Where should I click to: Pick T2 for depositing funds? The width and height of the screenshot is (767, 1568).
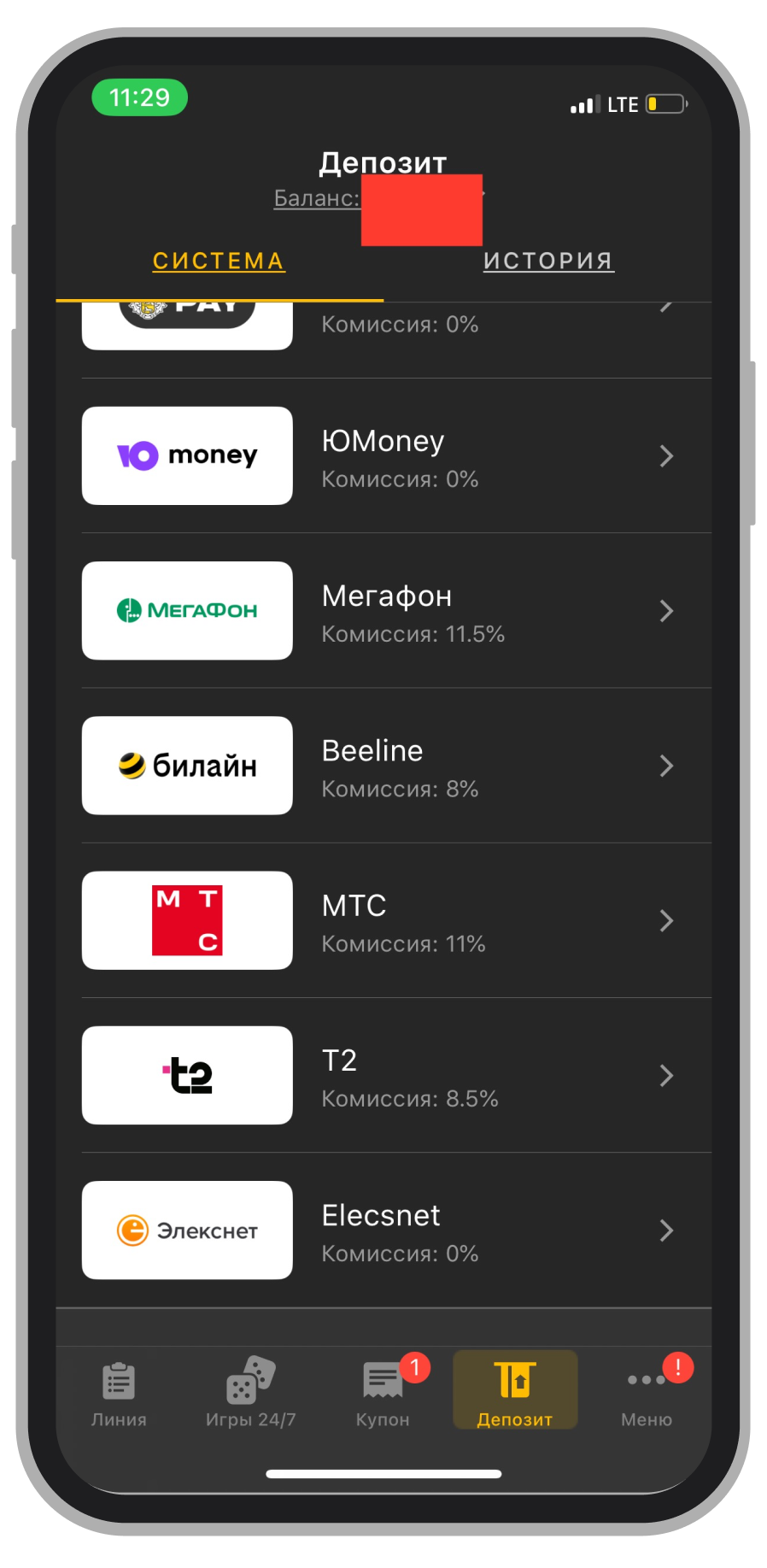[383, 1075]
